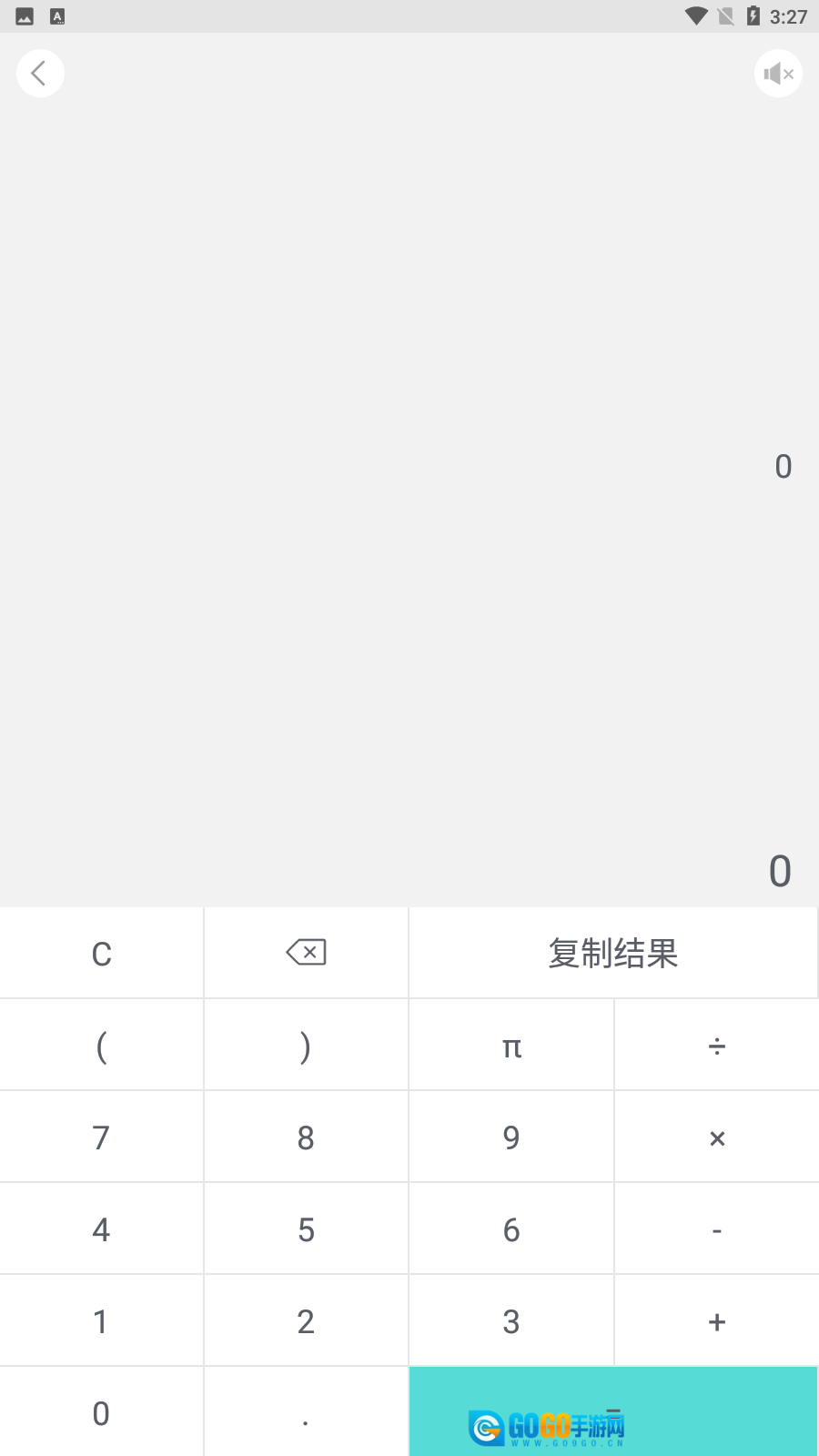Copy the result with 复制结果
819x1456 pixels.
[613, 954]
